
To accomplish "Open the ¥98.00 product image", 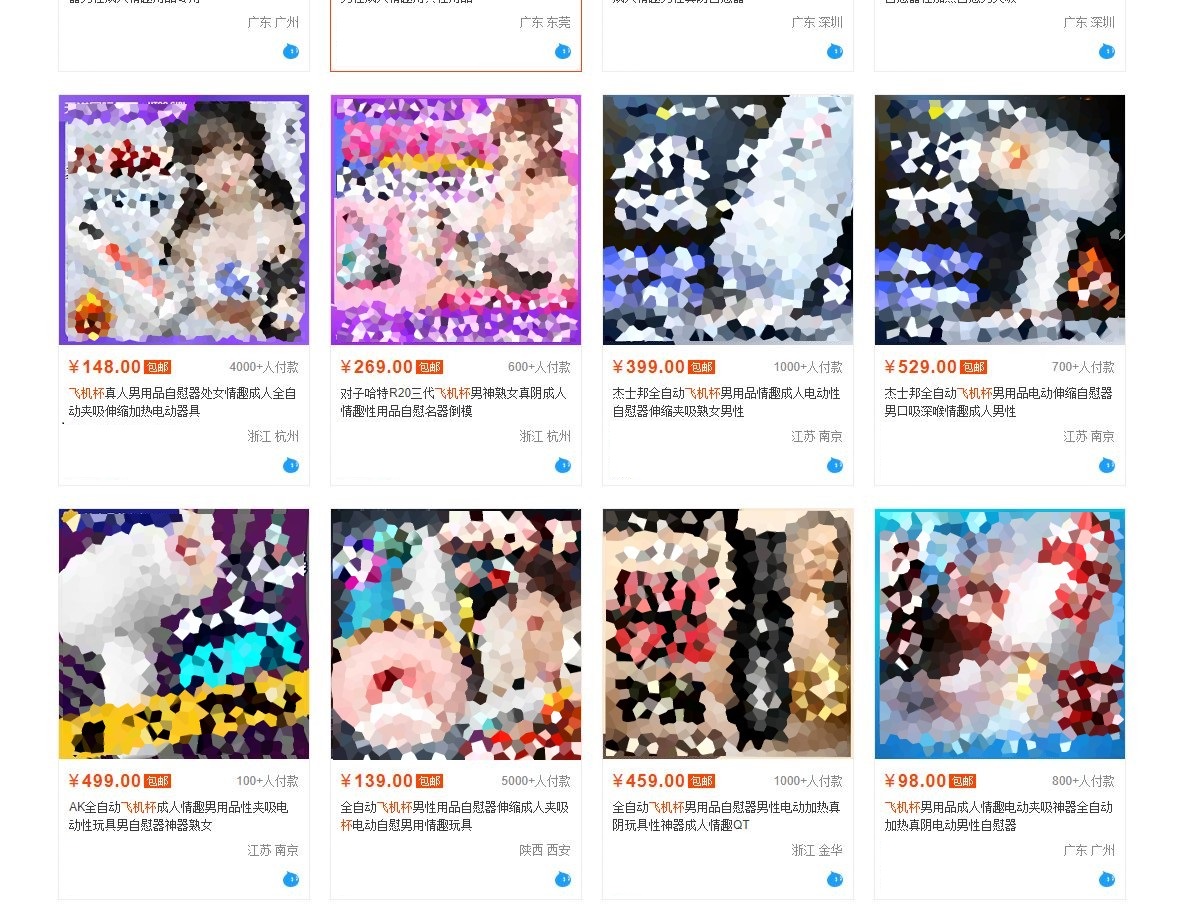I will click(x=1000, y=634).
